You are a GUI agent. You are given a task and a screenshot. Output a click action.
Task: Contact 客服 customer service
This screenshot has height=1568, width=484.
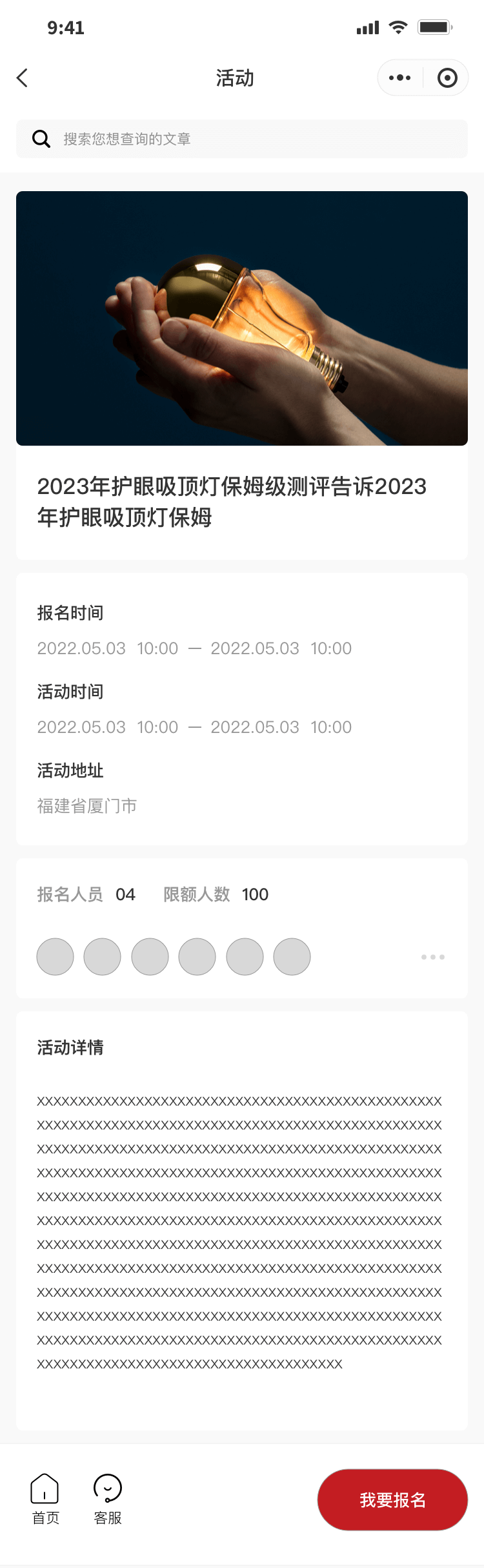(x=108, y=1499)
